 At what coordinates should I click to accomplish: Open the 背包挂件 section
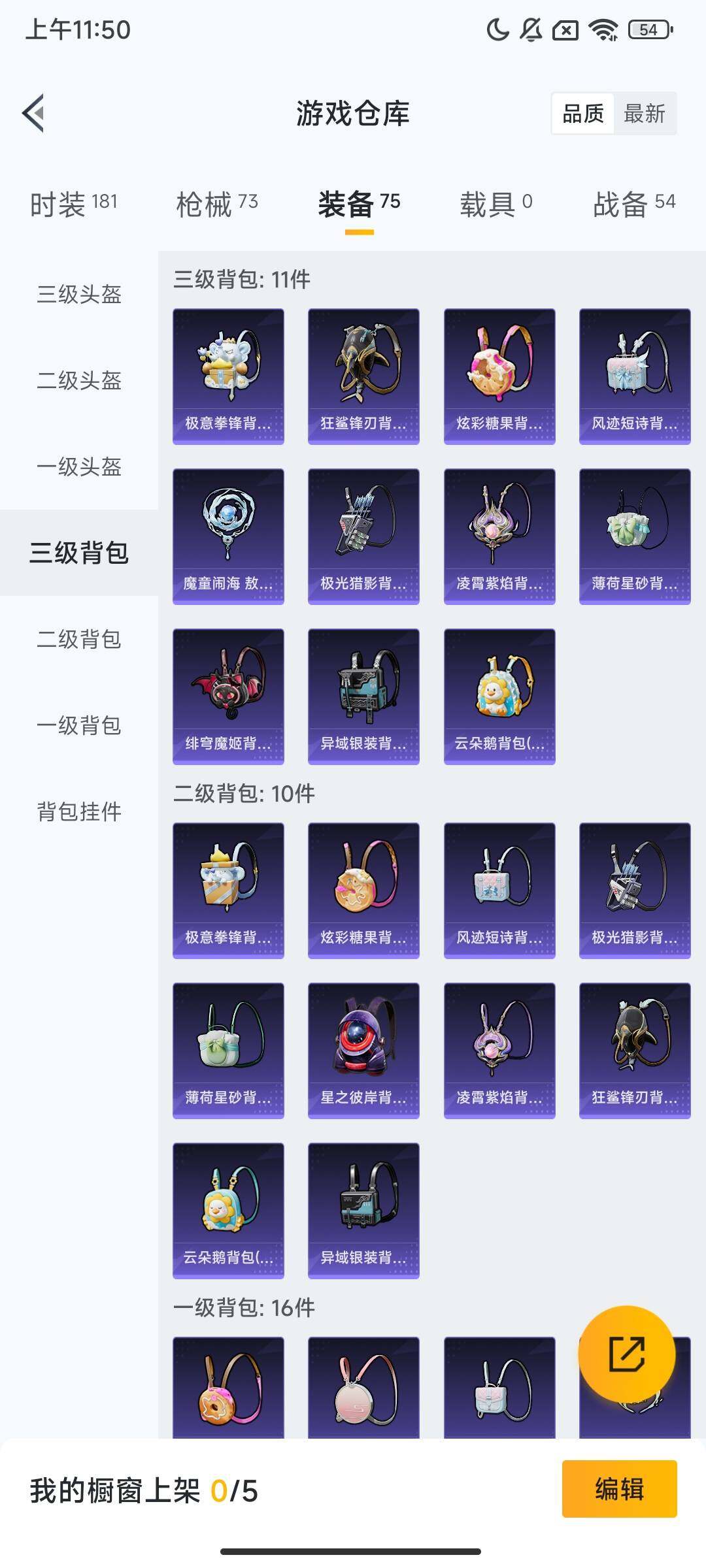point(78,812)
